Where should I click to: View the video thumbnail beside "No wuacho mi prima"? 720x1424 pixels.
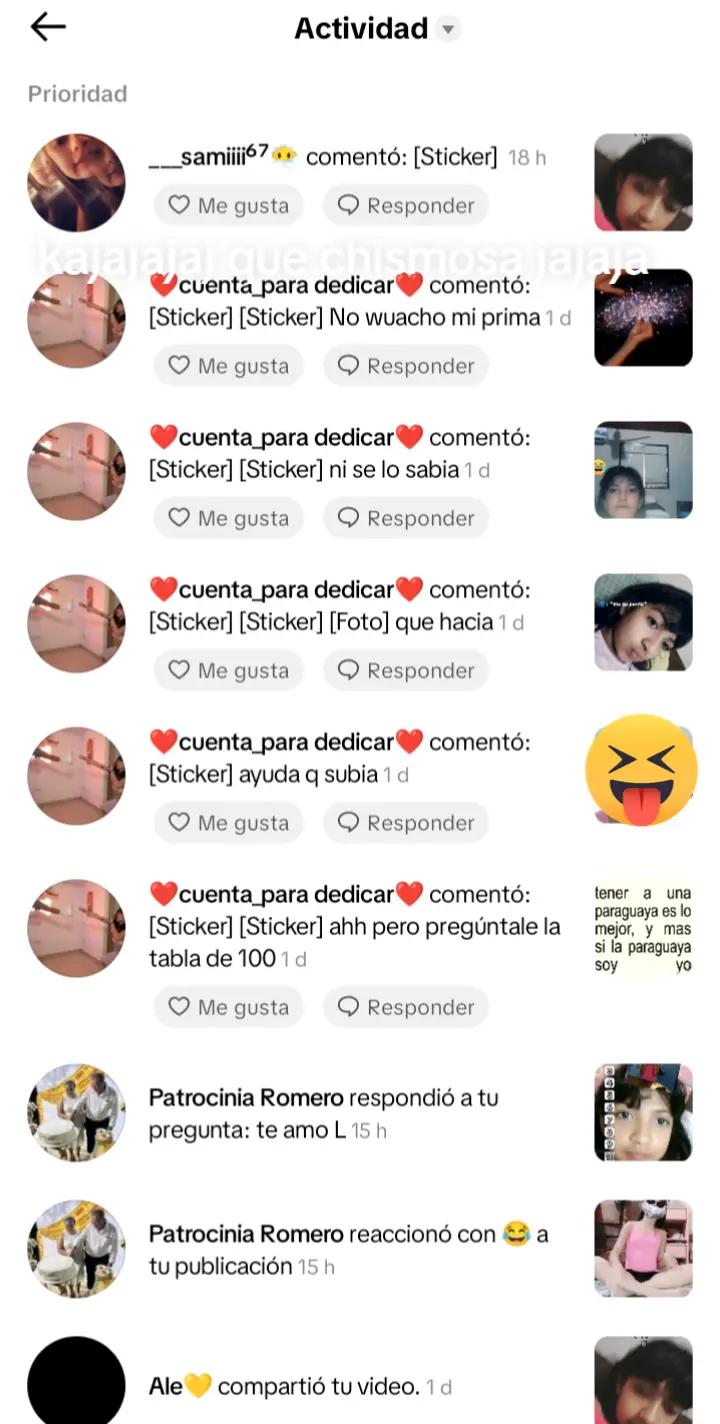coord(644,318)
